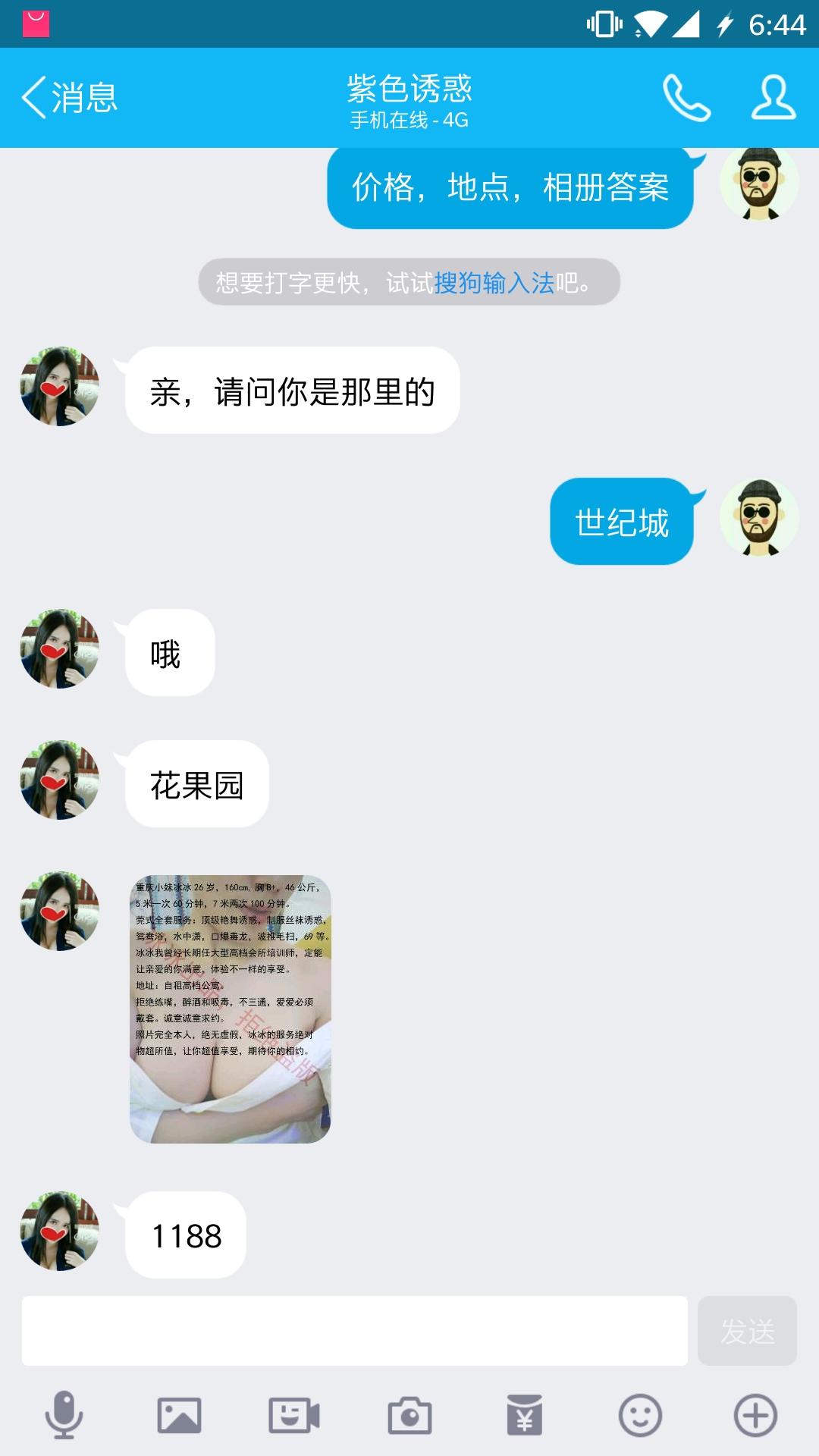Tap my avatar beside 世纪城
The height and width of the screenshot is (1456, 819).
pyautogui.click(x=759, y=518)
